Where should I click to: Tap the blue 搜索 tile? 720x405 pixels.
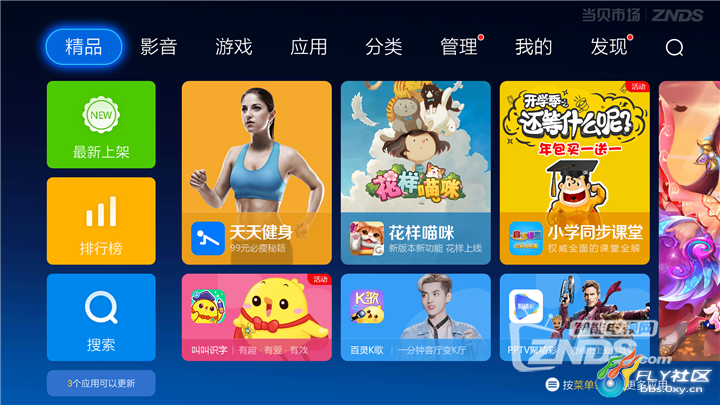click(x=101, y=316)
